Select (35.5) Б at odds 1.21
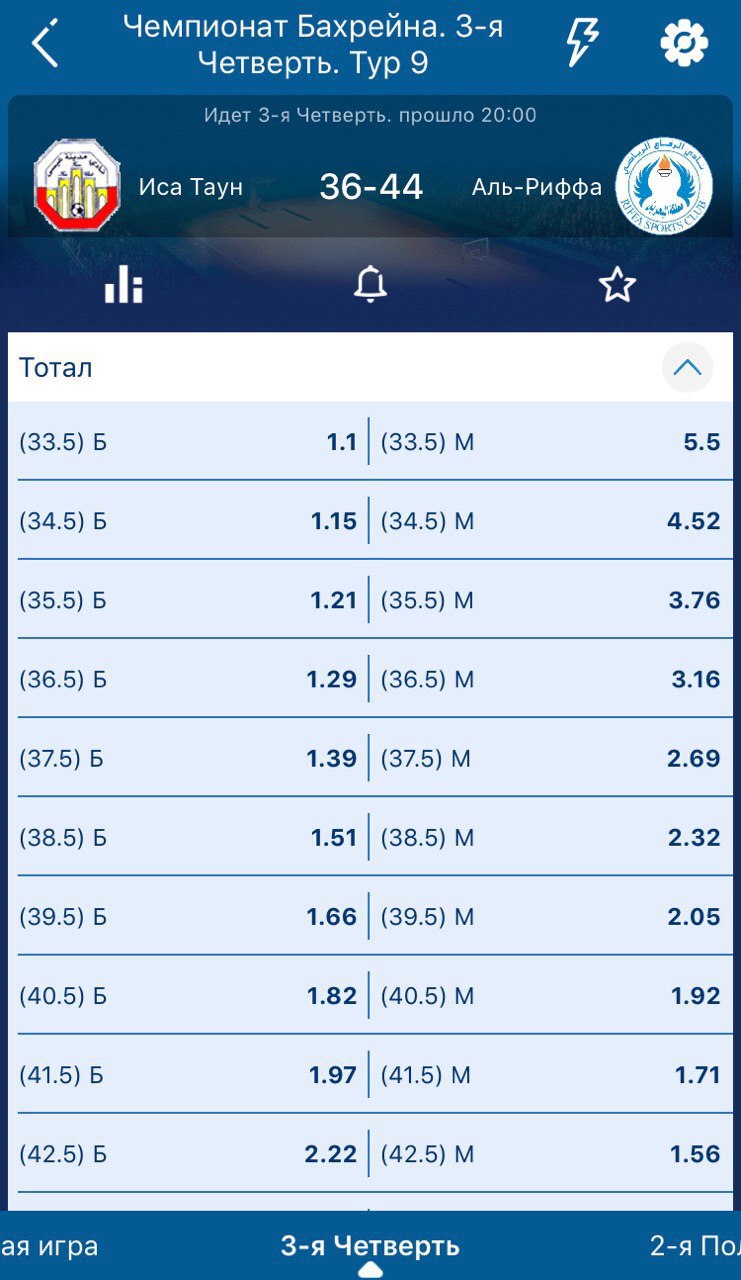 point(188,600)
